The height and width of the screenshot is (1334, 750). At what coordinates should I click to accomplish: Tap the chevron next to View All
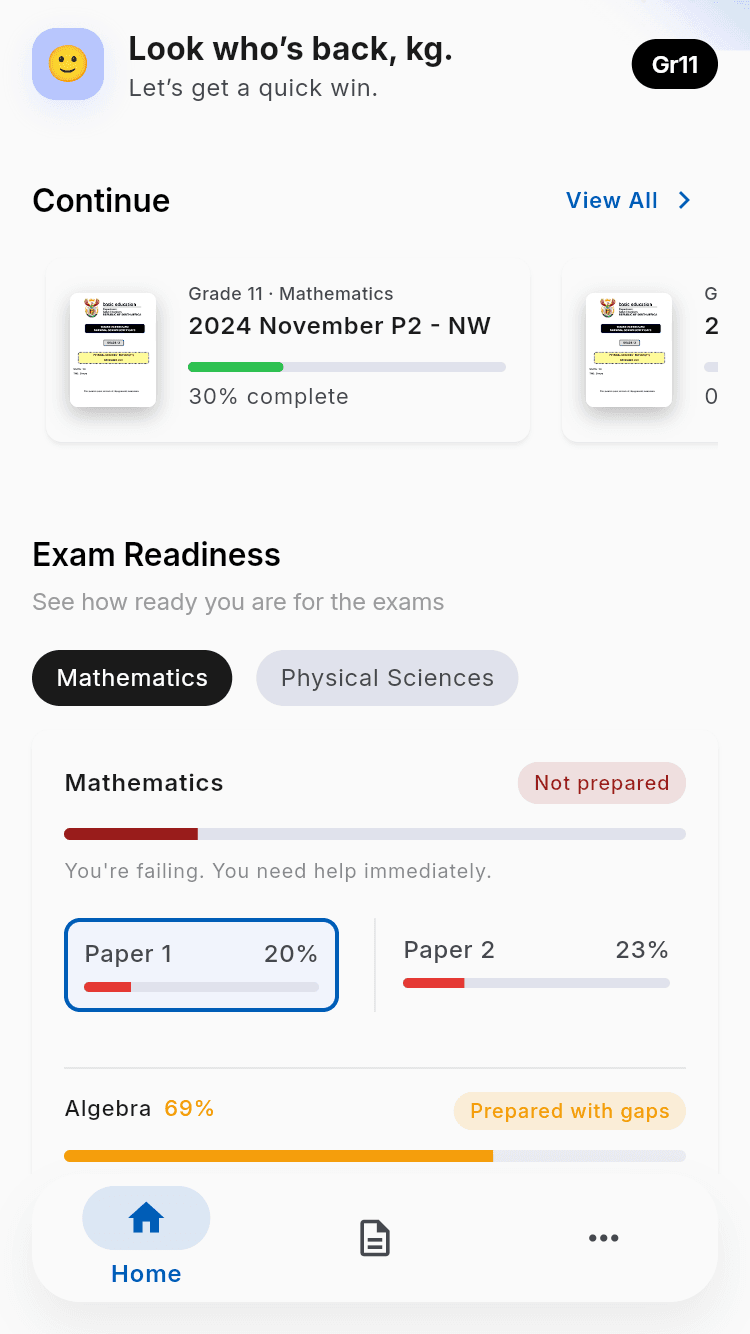coord(684,200)
